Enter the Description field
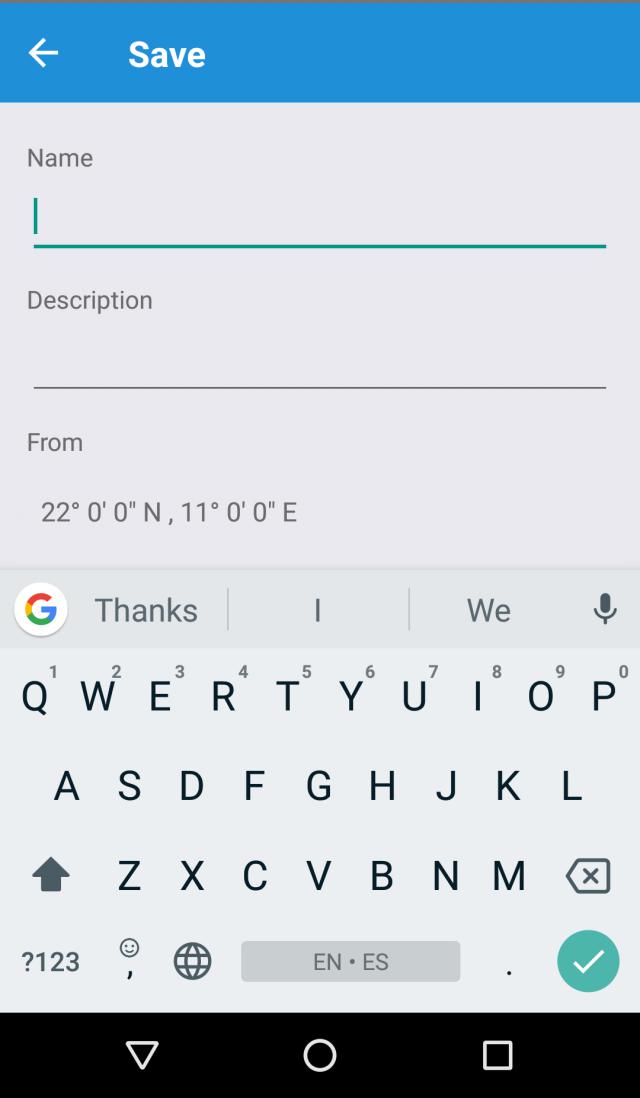This screenshot has height=1098, width=640. point(320,360)
